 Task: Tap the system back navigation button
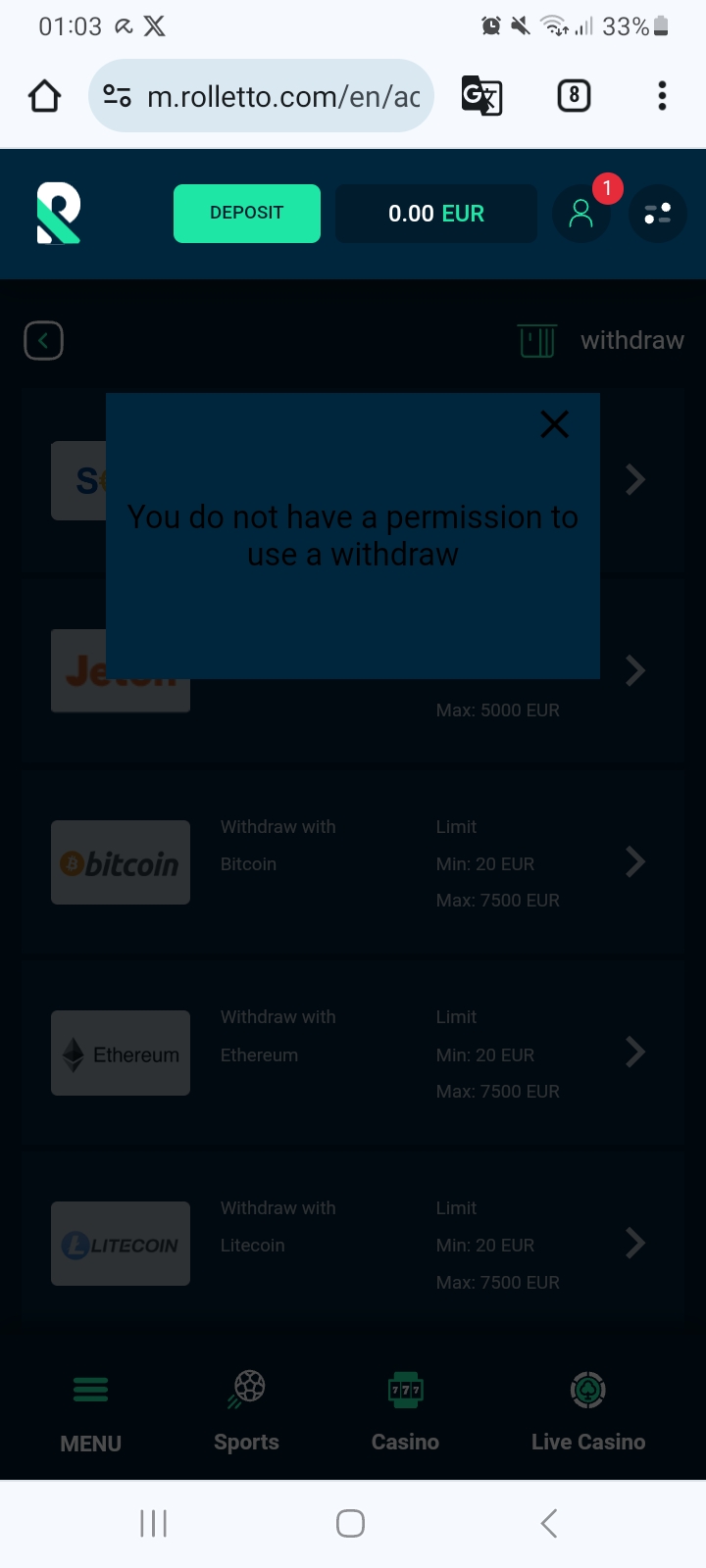point(549,1523)
